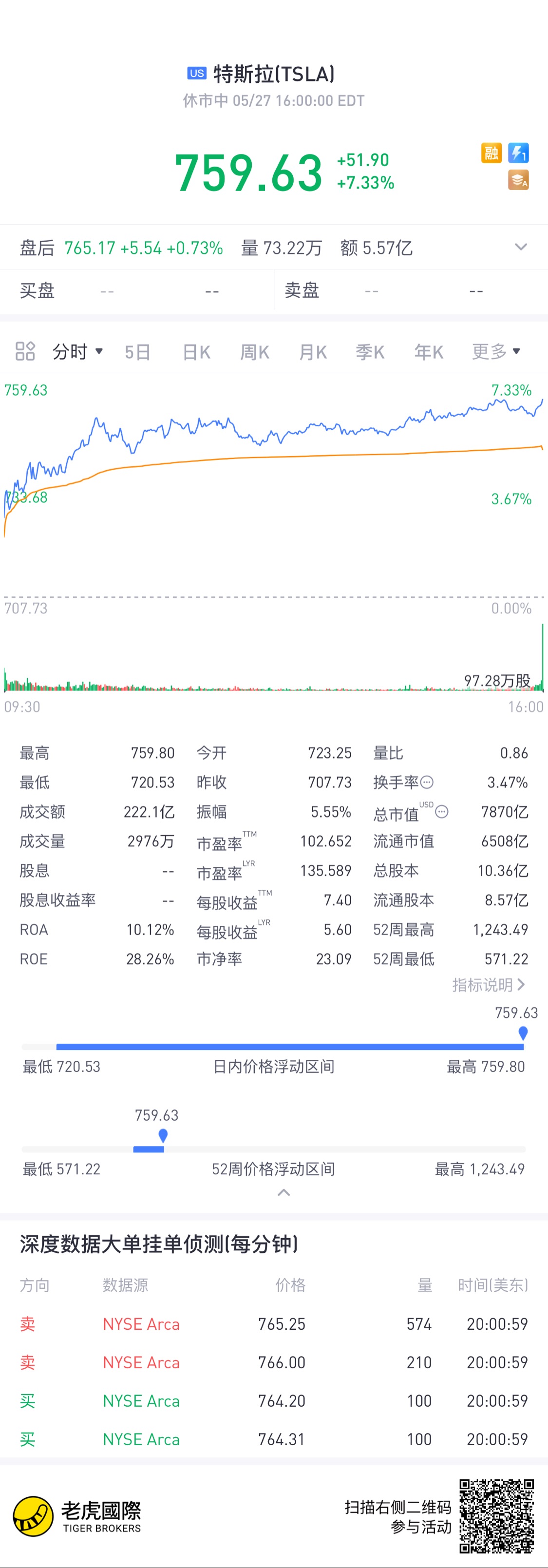Open the info icon next to 换手率
This screenshot has width=548, height=1568.
427,782
